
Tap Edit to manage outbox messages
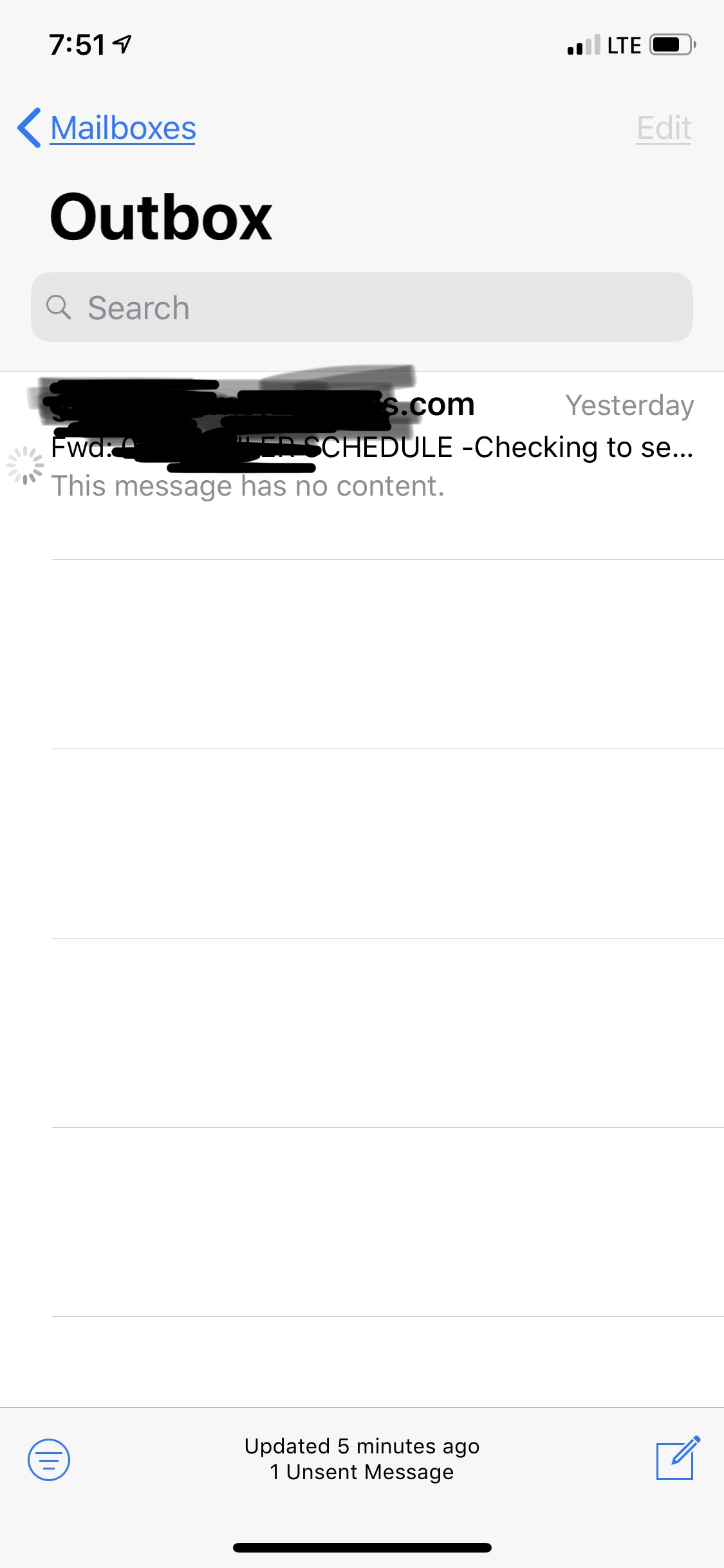coord(664,127)
